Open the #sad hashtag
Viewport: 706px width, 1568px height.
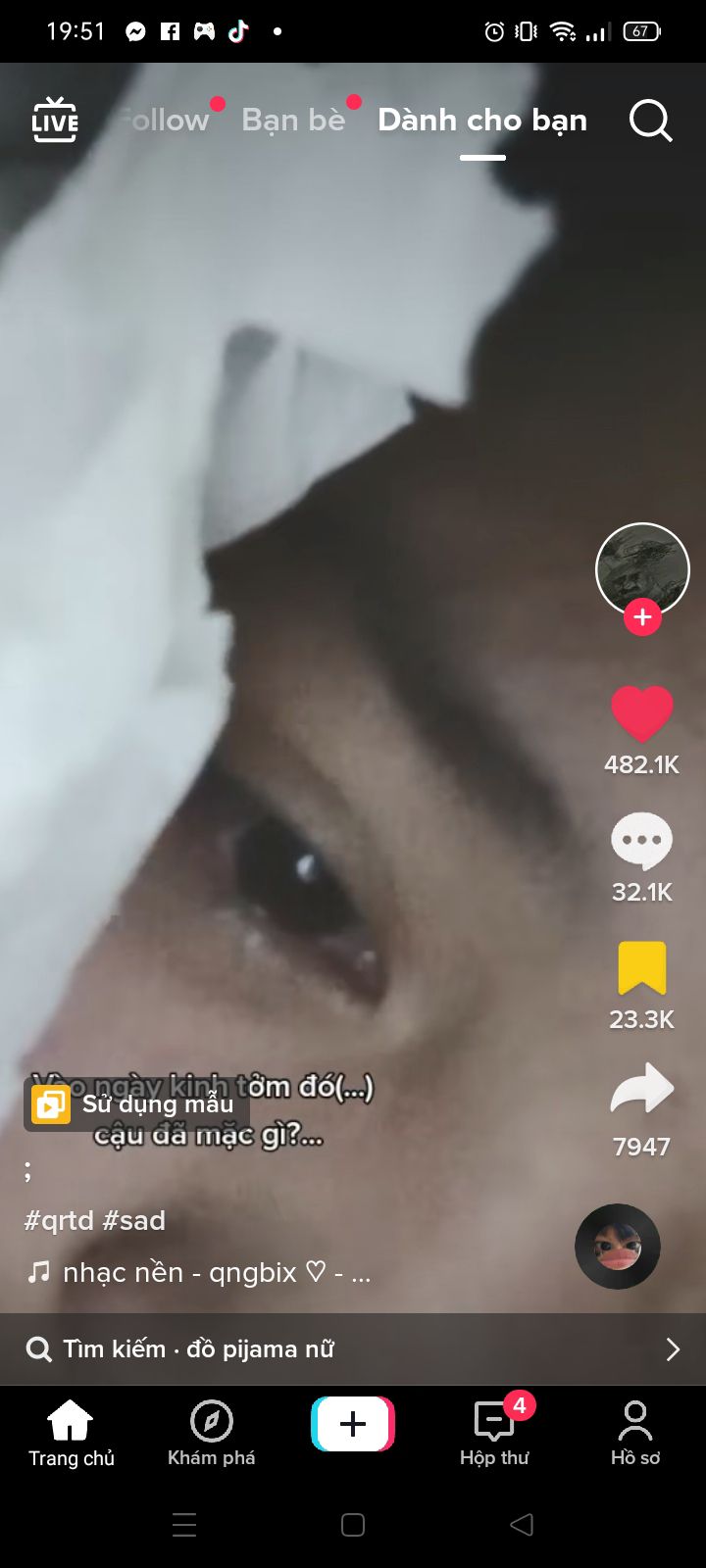click(134, 1221)
